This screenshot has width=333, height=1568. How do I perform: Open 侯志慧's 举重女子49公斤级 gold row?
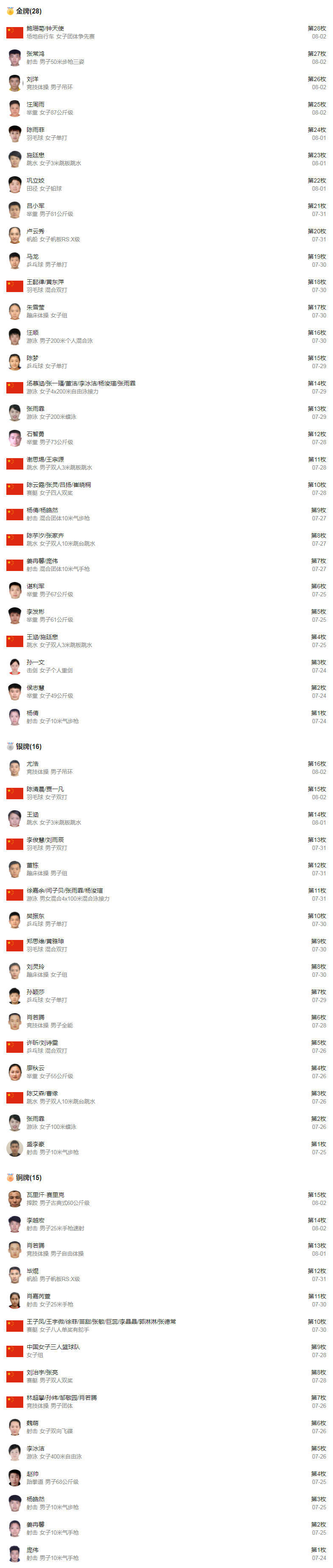coord(166,691)
